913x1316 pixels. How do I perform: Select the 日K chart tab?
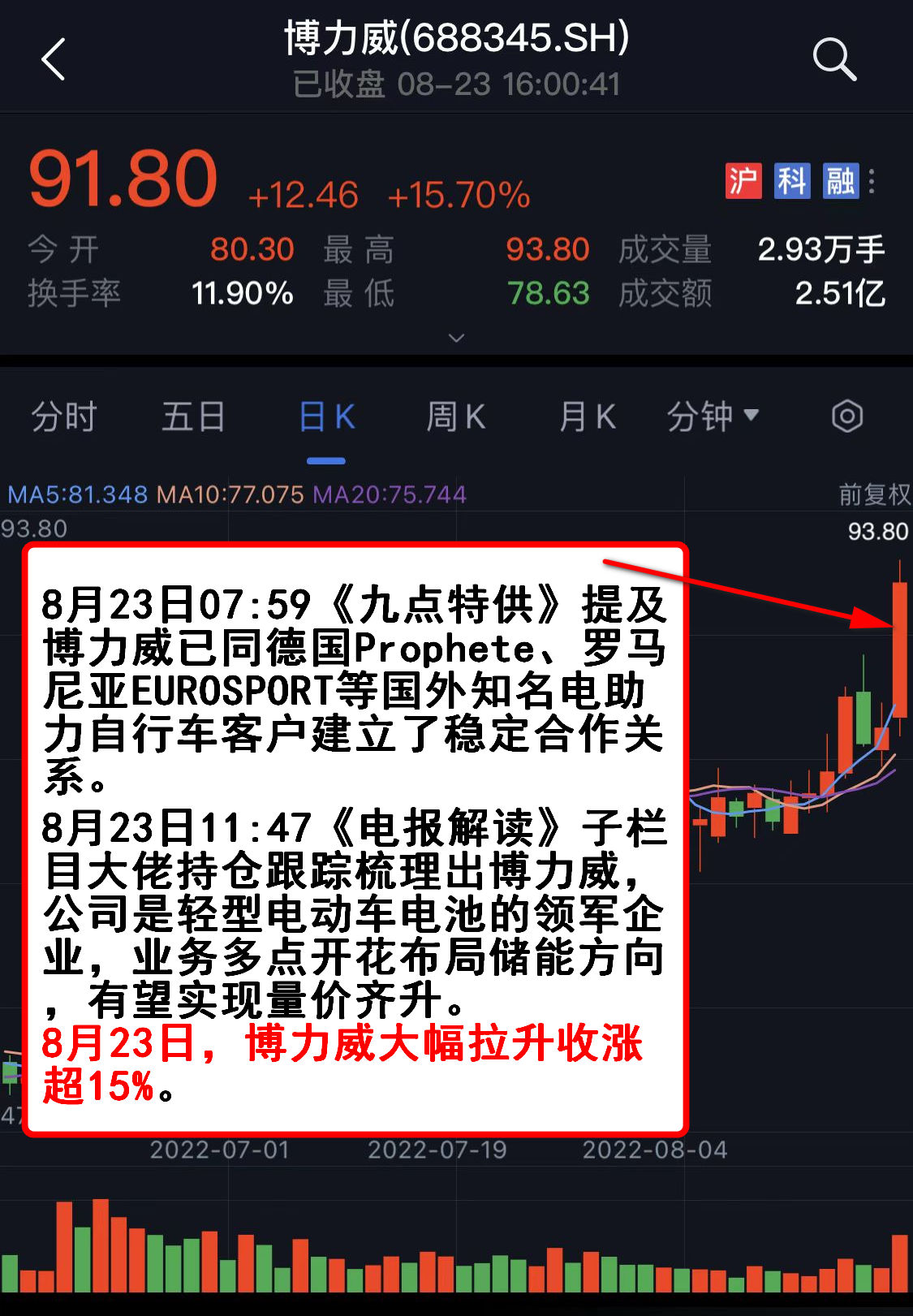tap(326, 417)
